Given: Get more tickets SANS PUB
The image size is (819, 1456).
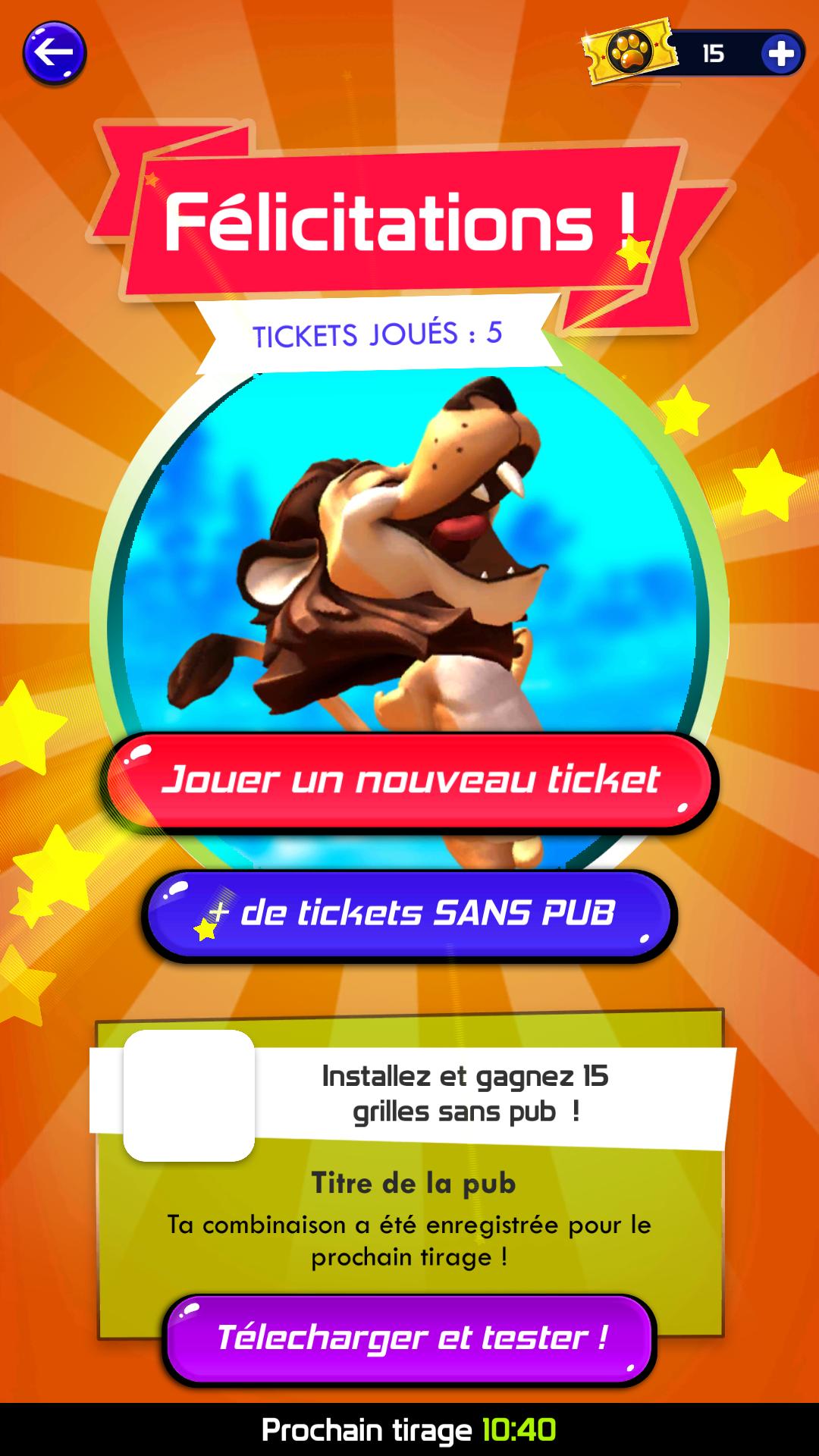Looking at the screenshot, I should (409, 915).
